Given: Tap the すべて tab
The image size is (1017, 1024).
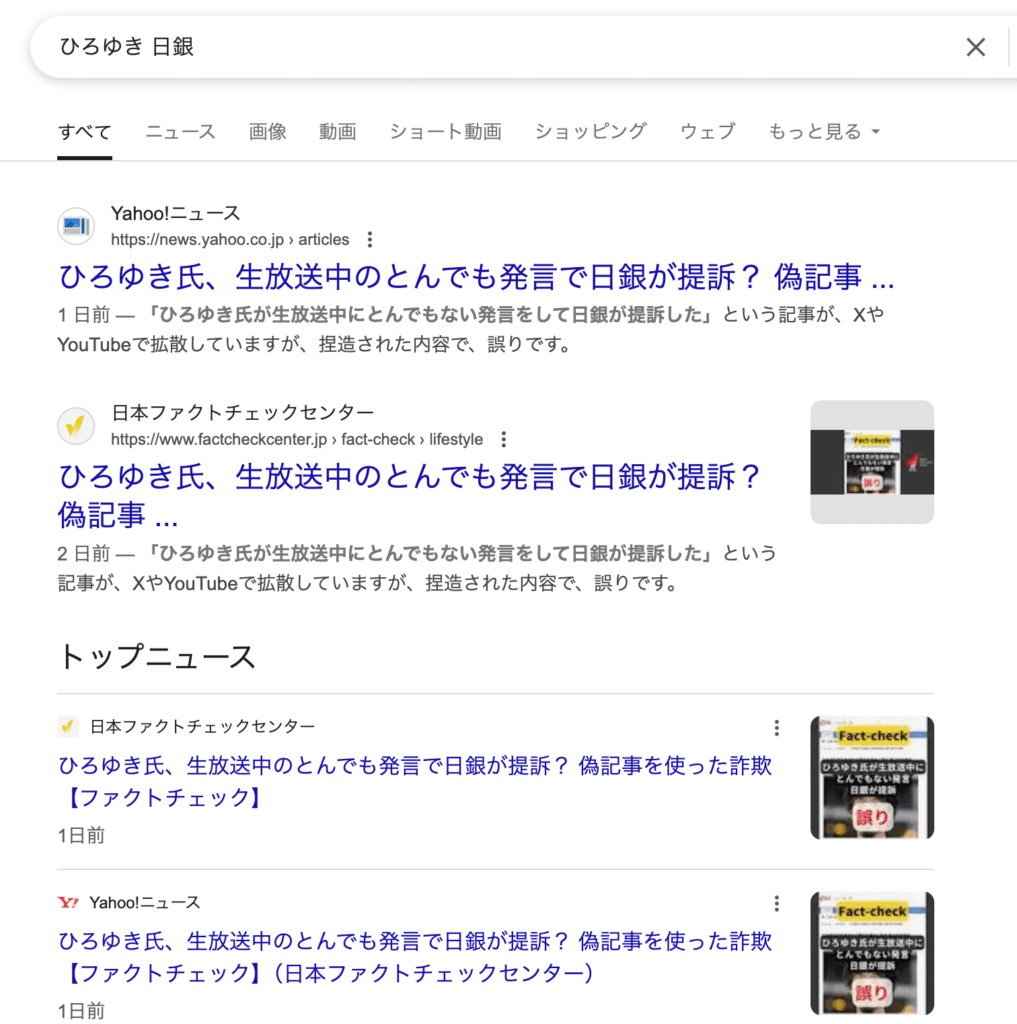Looking at the screenshot, I should 84,131.
